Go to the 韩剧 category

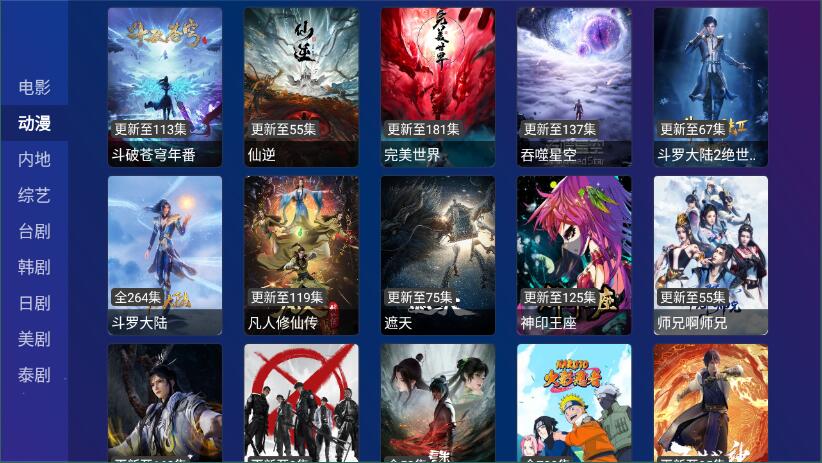point(34,267)
